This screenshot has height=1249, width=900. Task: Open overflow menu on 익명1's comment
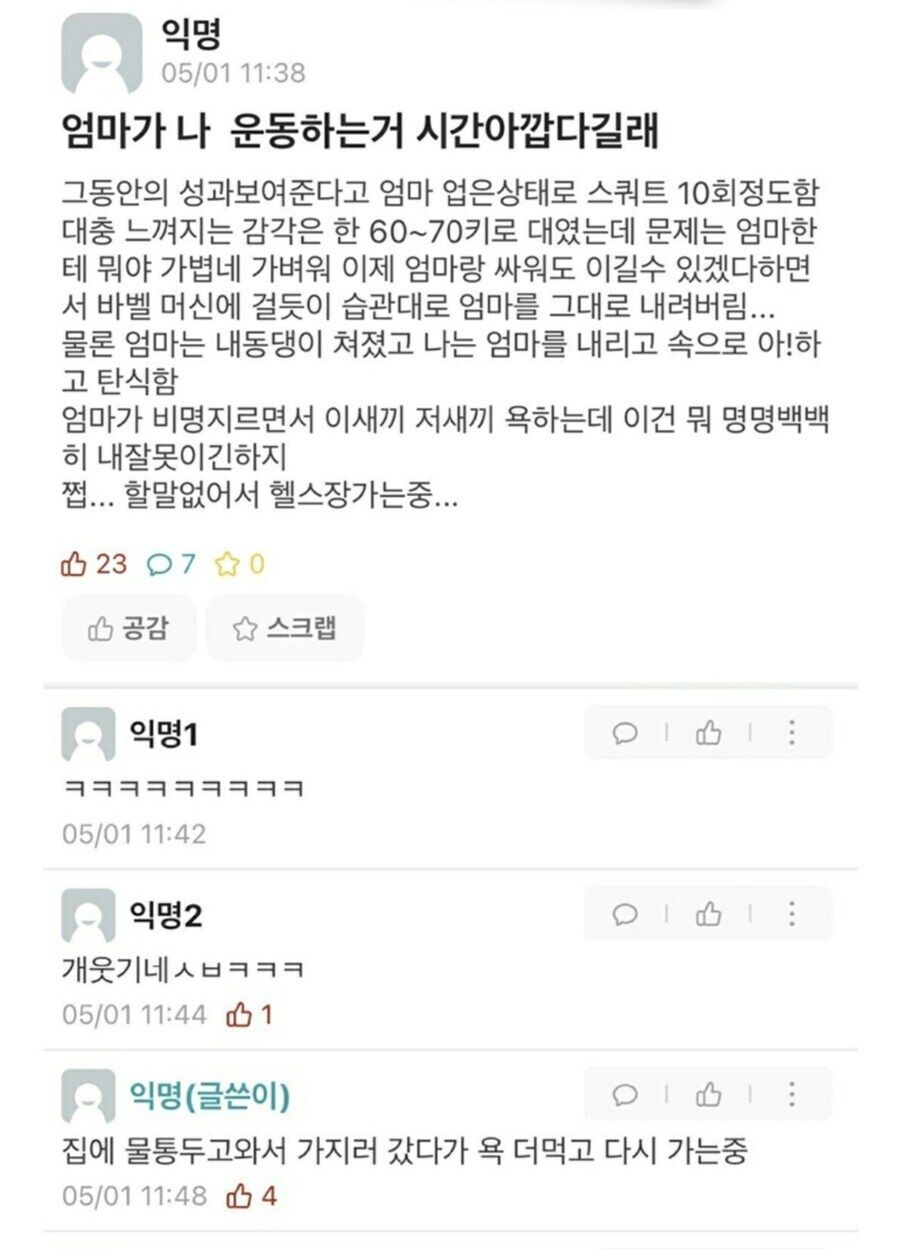click(791, 733)
